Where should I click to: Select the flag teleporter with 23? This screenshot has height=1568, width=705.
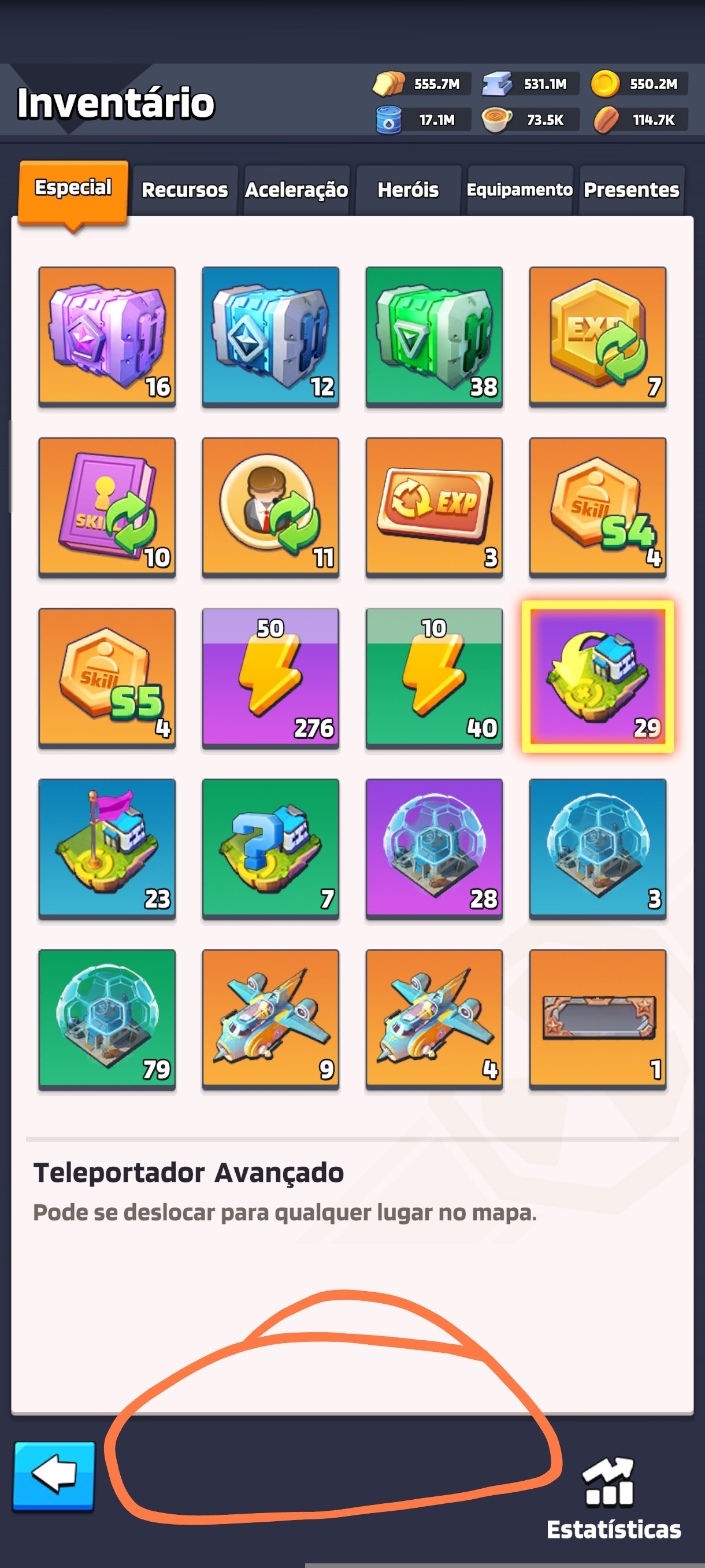click(x=107, y=848)
